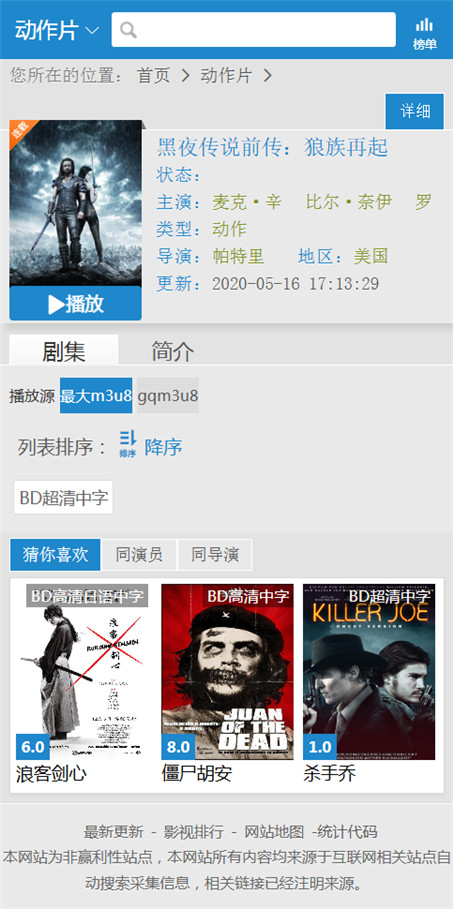Tap the 详细 button
This screenshot has height=909, width=453.
[x=415, y=111]
